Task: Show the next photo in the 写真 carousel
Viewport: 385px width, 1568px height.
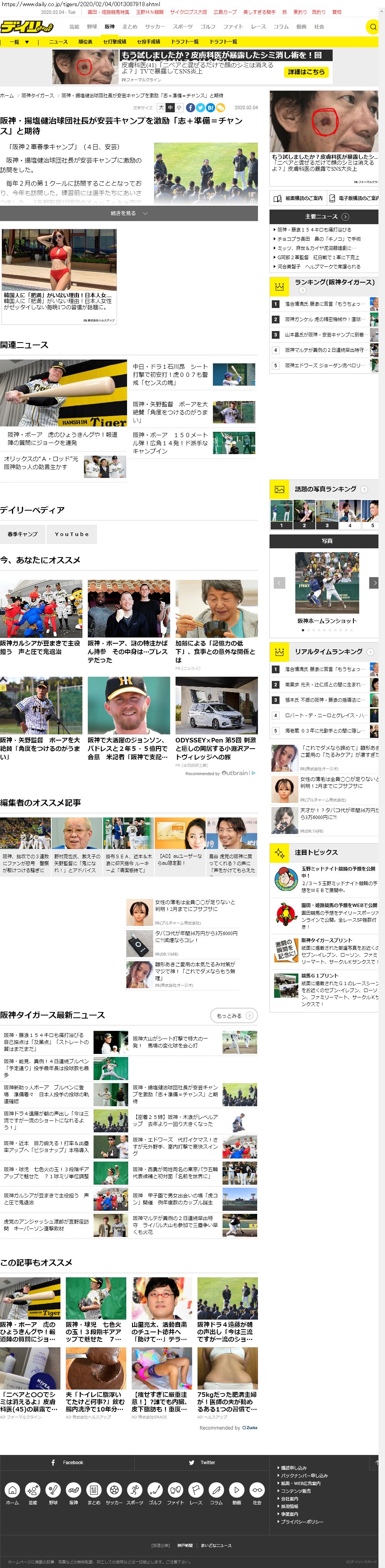Action: click(374, 583)
